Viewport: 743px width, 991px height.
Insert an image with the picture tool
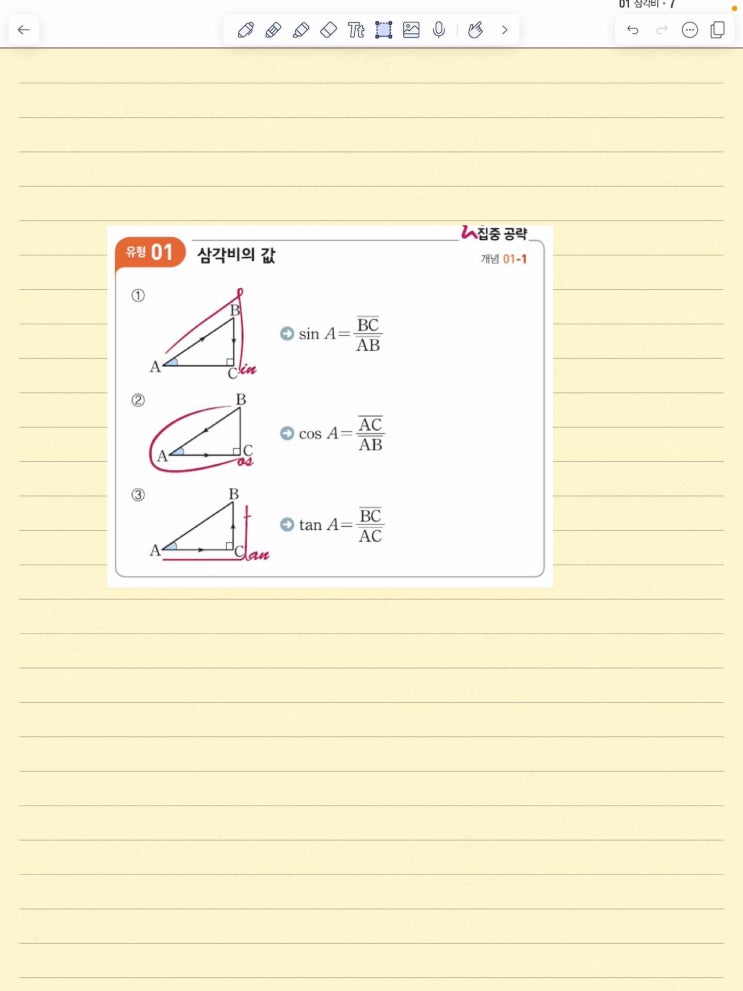(411, 30)
